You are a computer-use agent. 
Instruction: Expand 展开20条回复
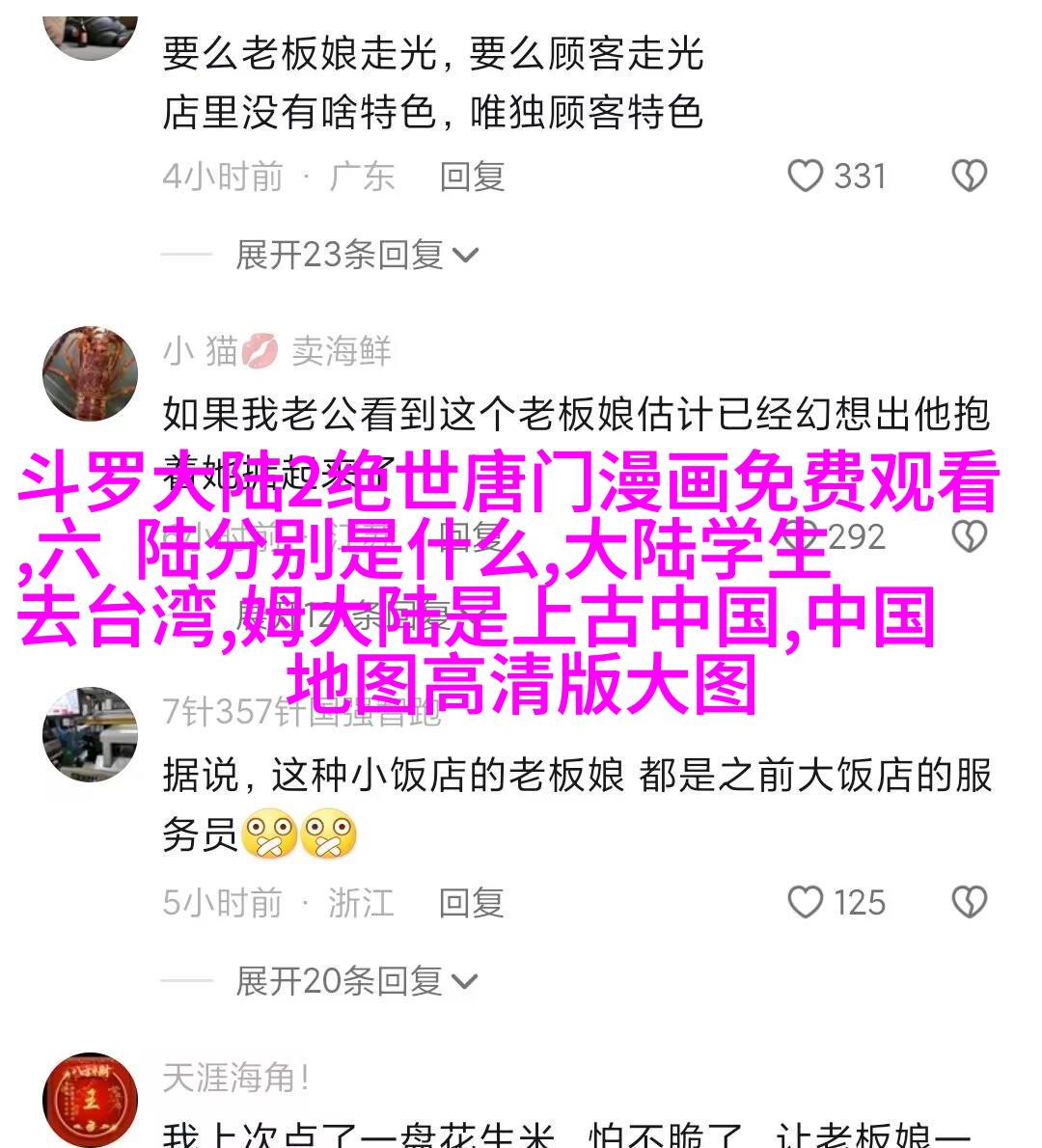[357, 981]
